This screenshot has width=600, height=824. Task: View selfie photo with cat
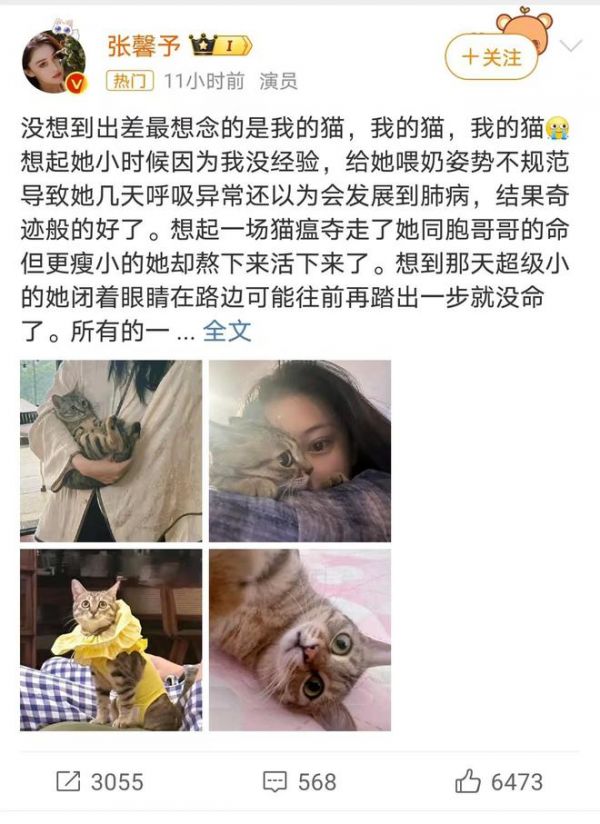pos(300,451)
